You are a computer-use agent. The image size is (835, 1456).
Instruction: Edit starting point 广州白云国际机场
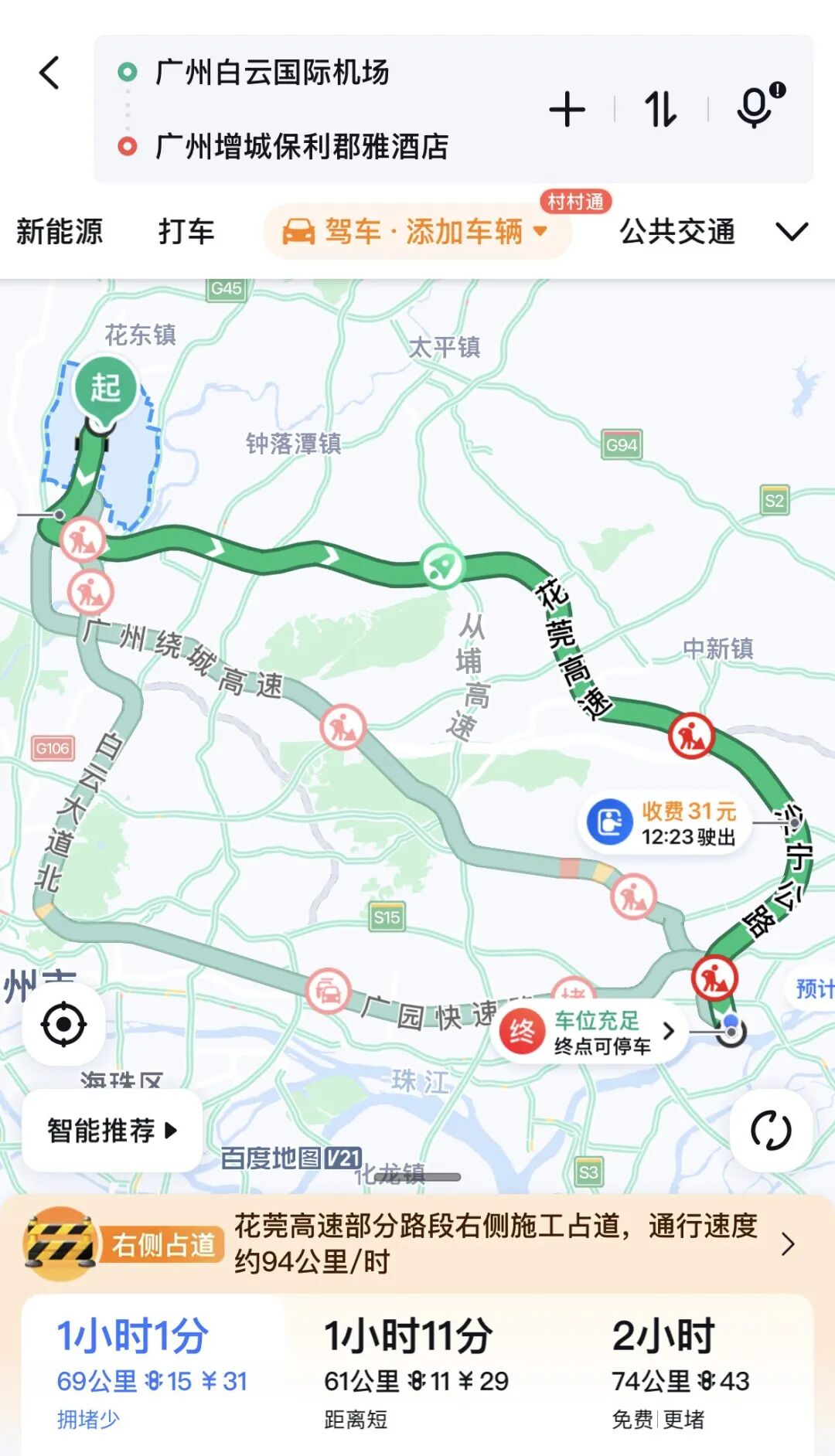coord(272,73)
